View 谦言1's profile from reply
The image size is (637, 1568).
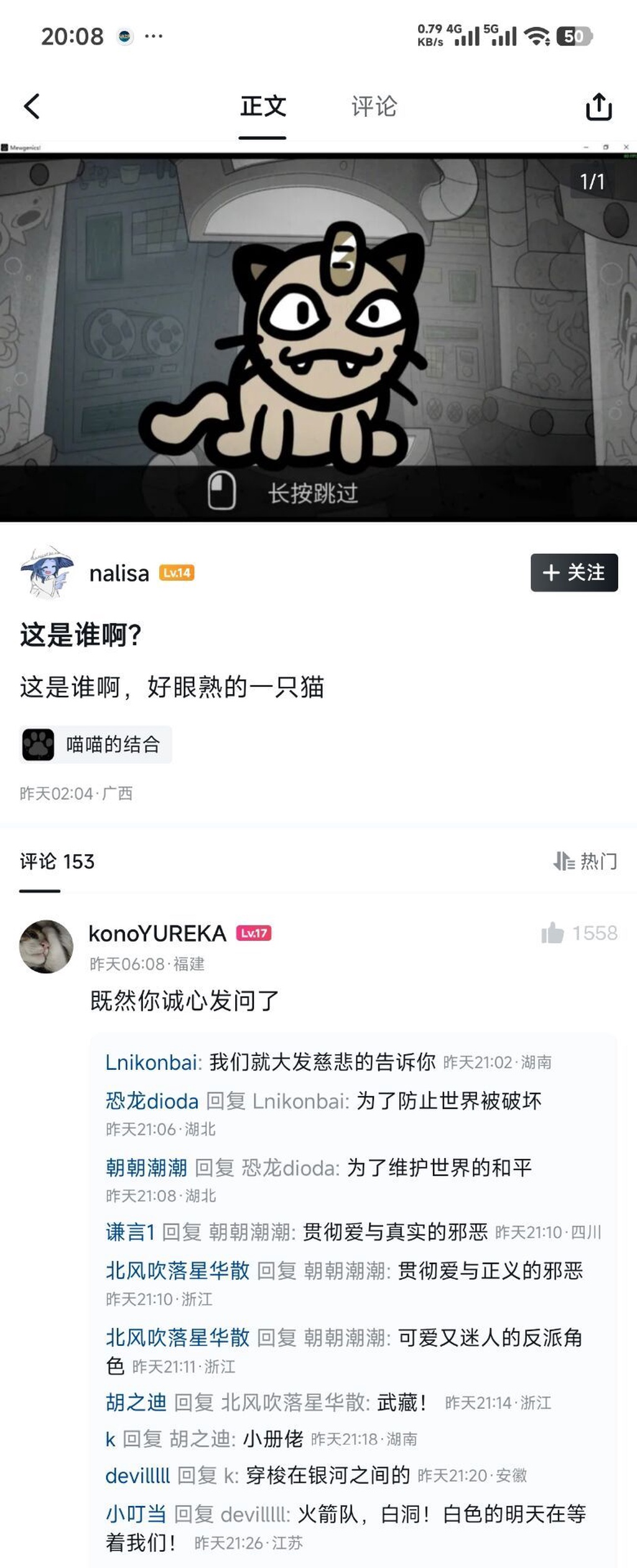(129, 1232)
